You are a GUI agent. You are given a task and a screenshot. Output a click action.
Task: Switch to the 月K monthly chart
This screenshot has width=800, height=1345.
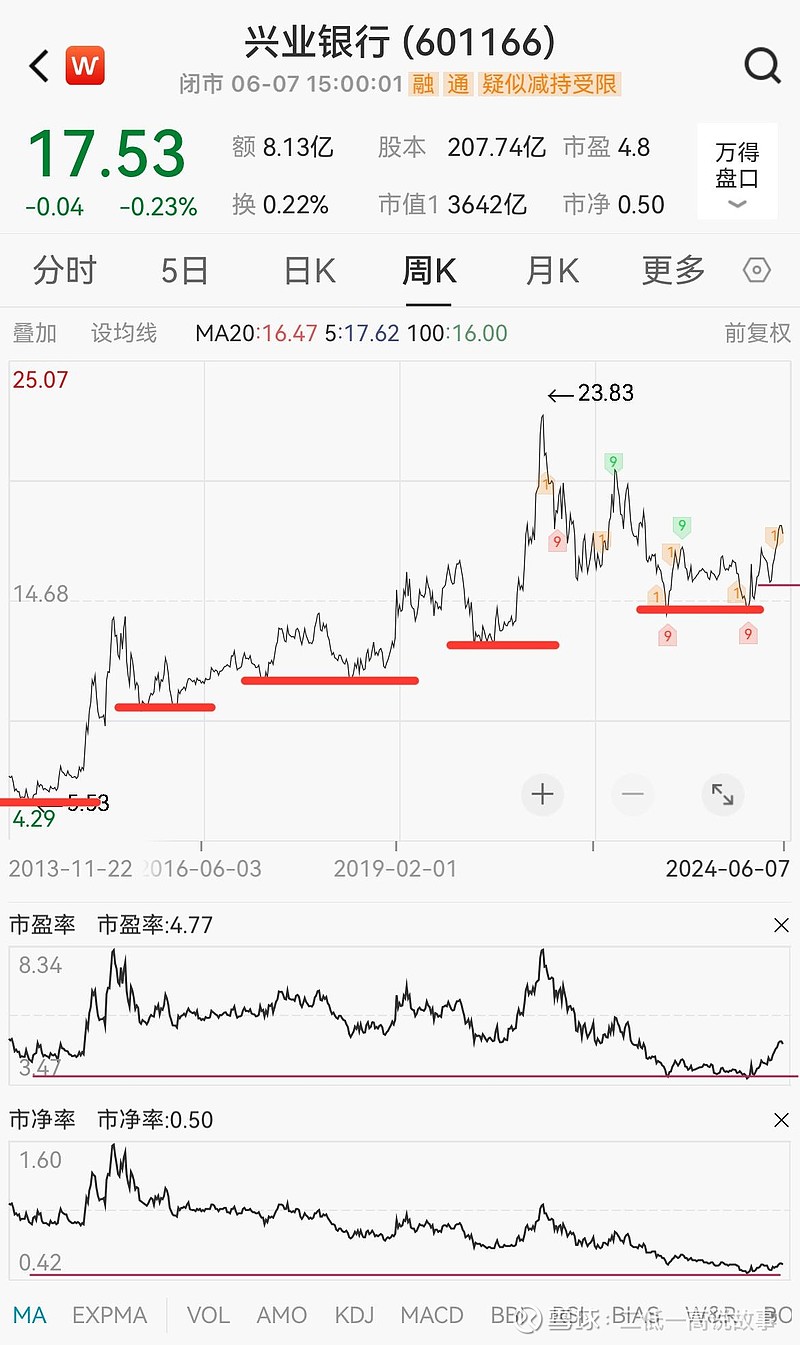551,270
